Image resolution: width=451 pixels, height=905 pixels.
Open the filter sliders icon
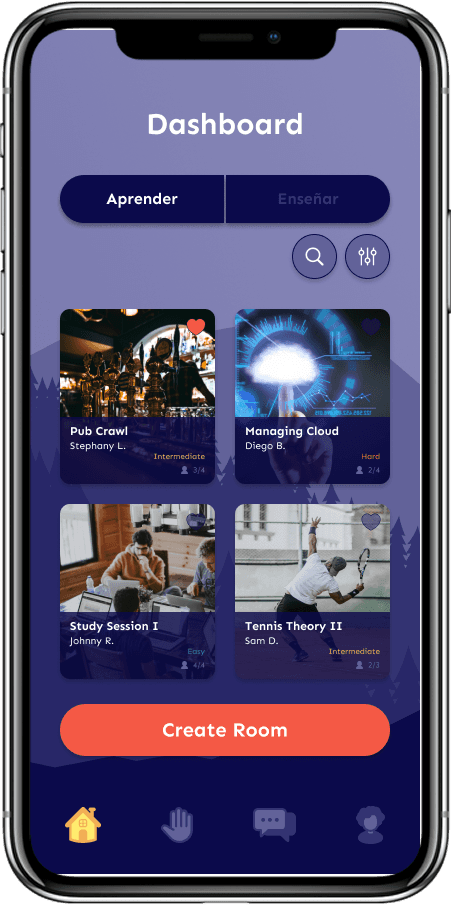coord(367,256)
